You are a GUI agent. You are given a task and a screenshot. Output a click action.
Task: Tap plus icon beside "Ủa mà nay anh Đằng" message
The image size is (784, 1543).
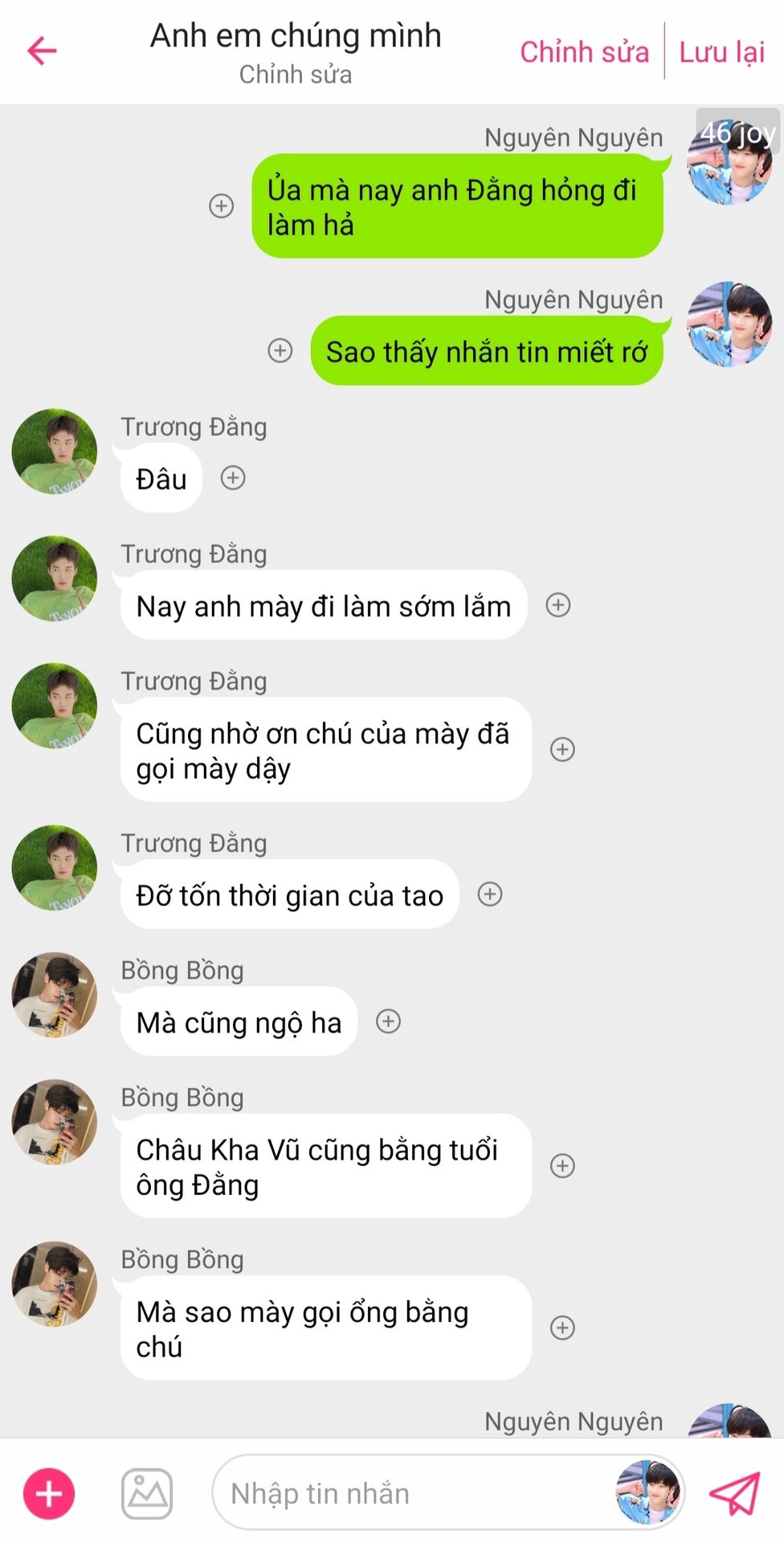coord(222,206)
